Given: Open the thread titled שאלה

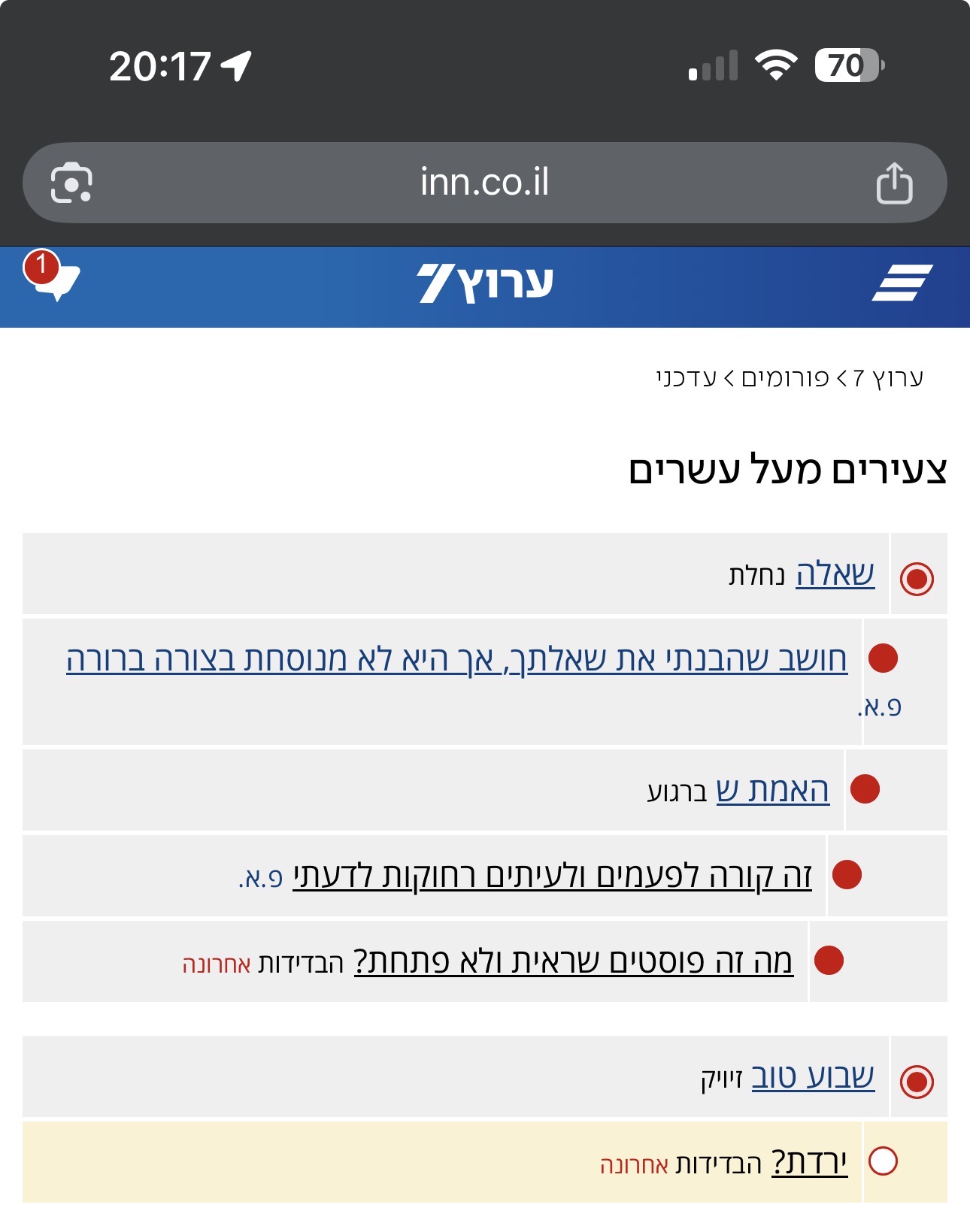Looking at the screenshot, I should point(835,574).
